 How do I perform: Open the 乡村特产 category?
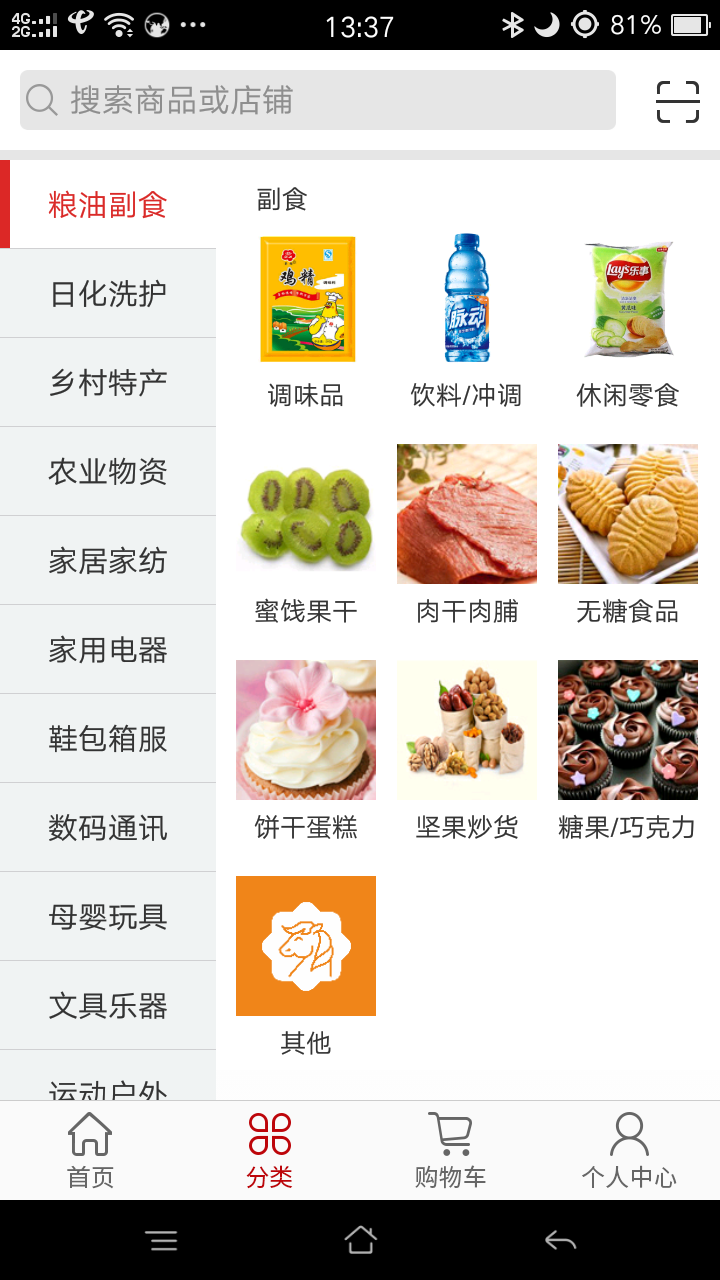click(x=108, y=383)
